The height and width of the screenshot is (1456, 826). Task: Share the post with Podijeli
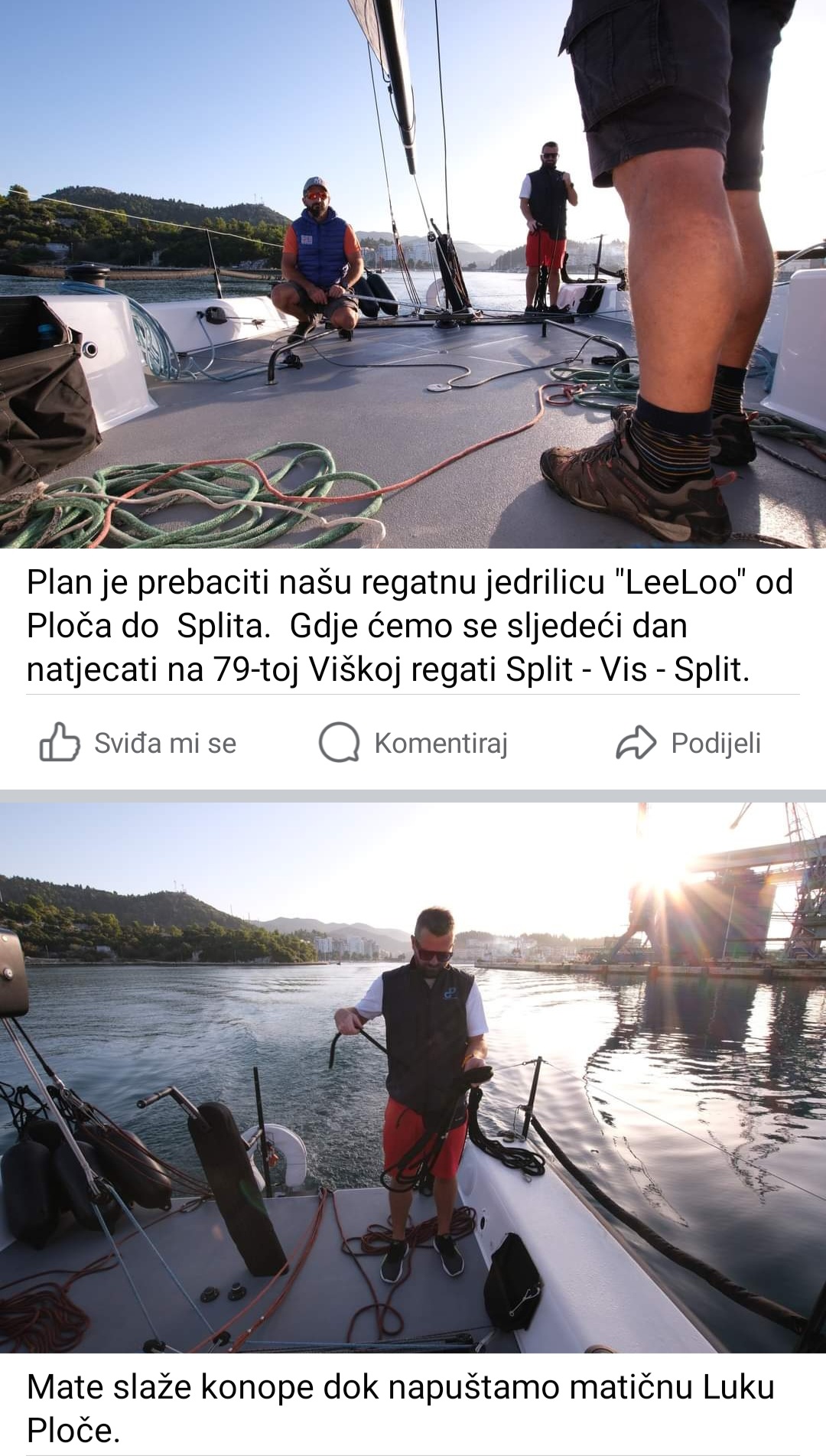point(688,743)
